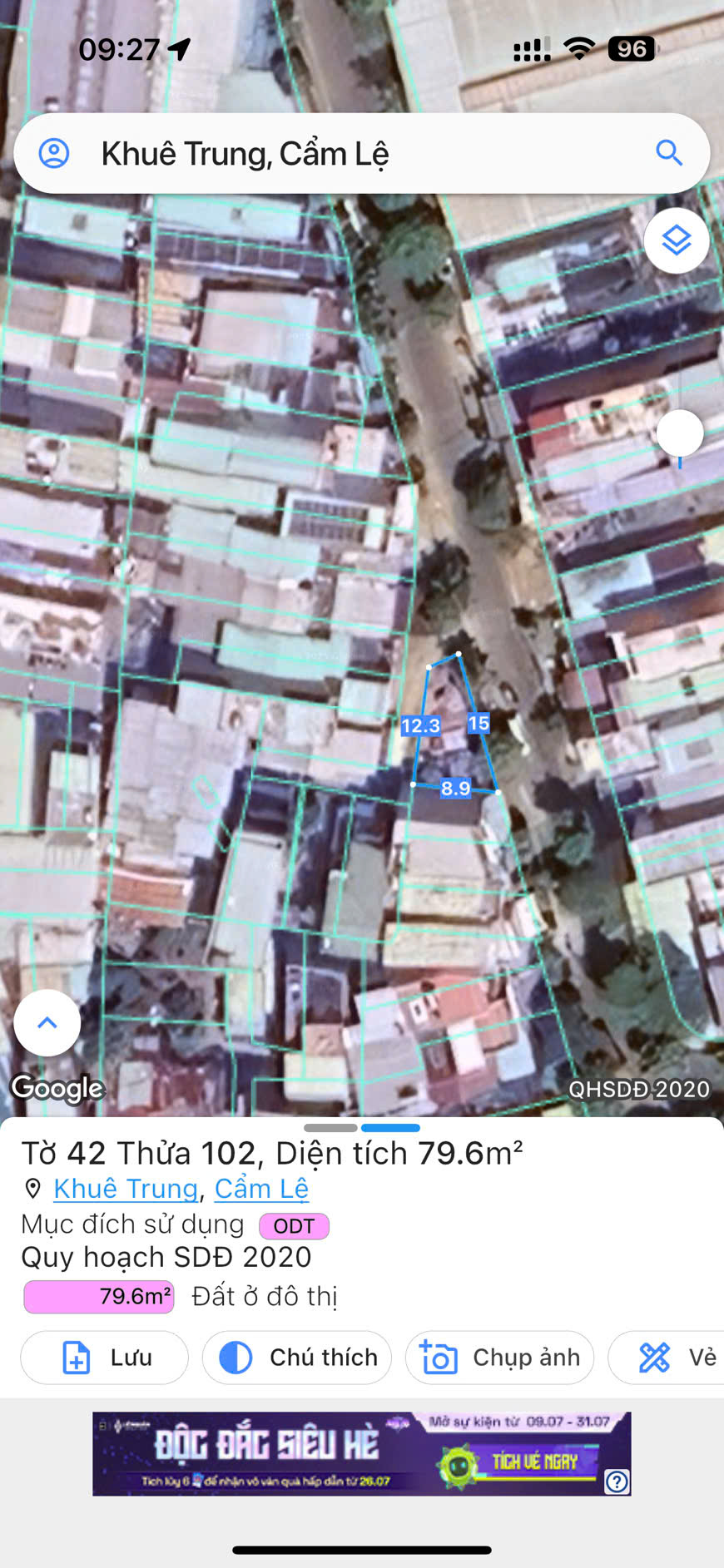Save the parcel with Lưu
The image size is (724, 1568).
click(x=105, y=1358)
